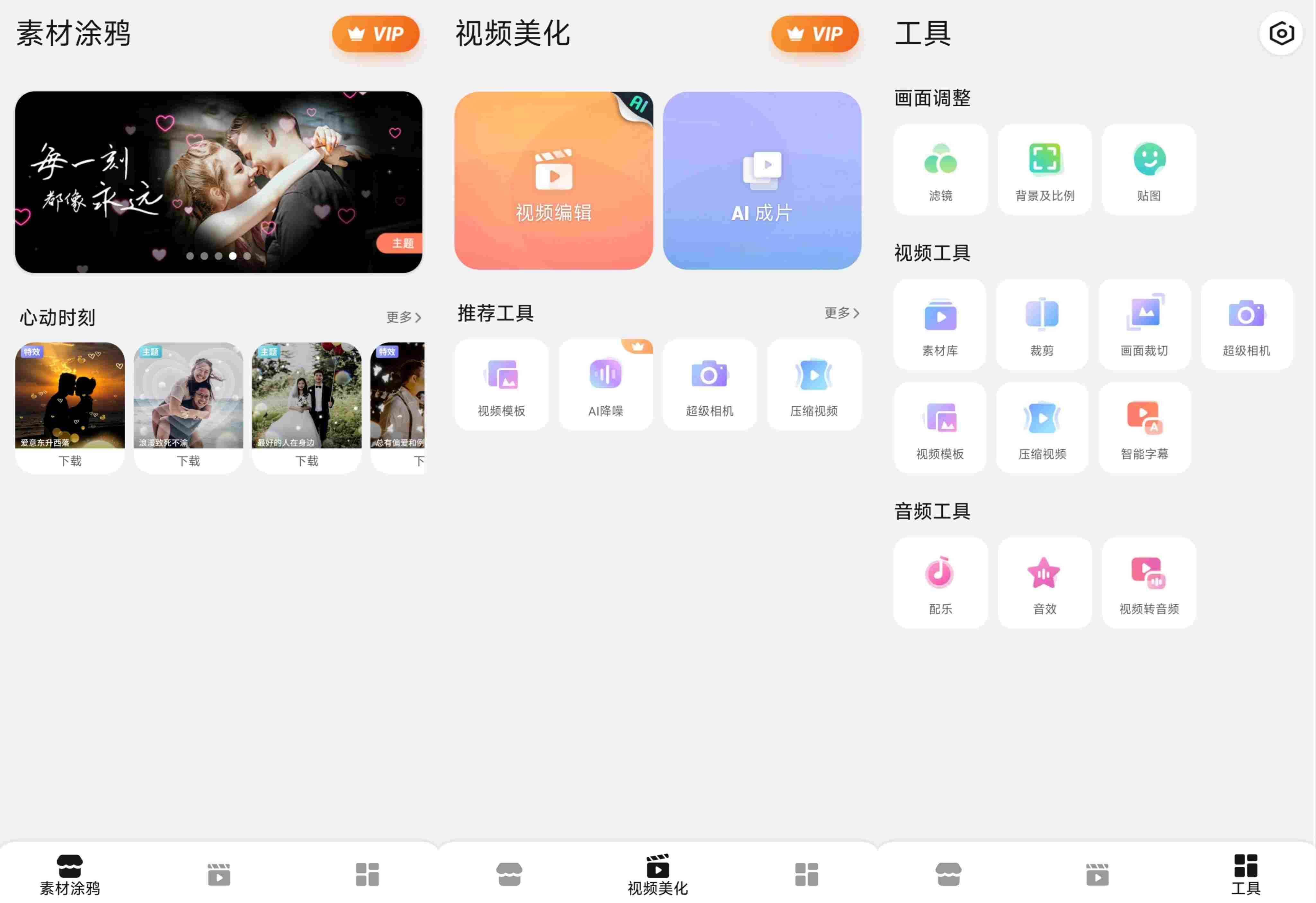This screenshot has height=903, width=1316.
Task: Open 背景及比例 tool
Action: (1044, 169)
